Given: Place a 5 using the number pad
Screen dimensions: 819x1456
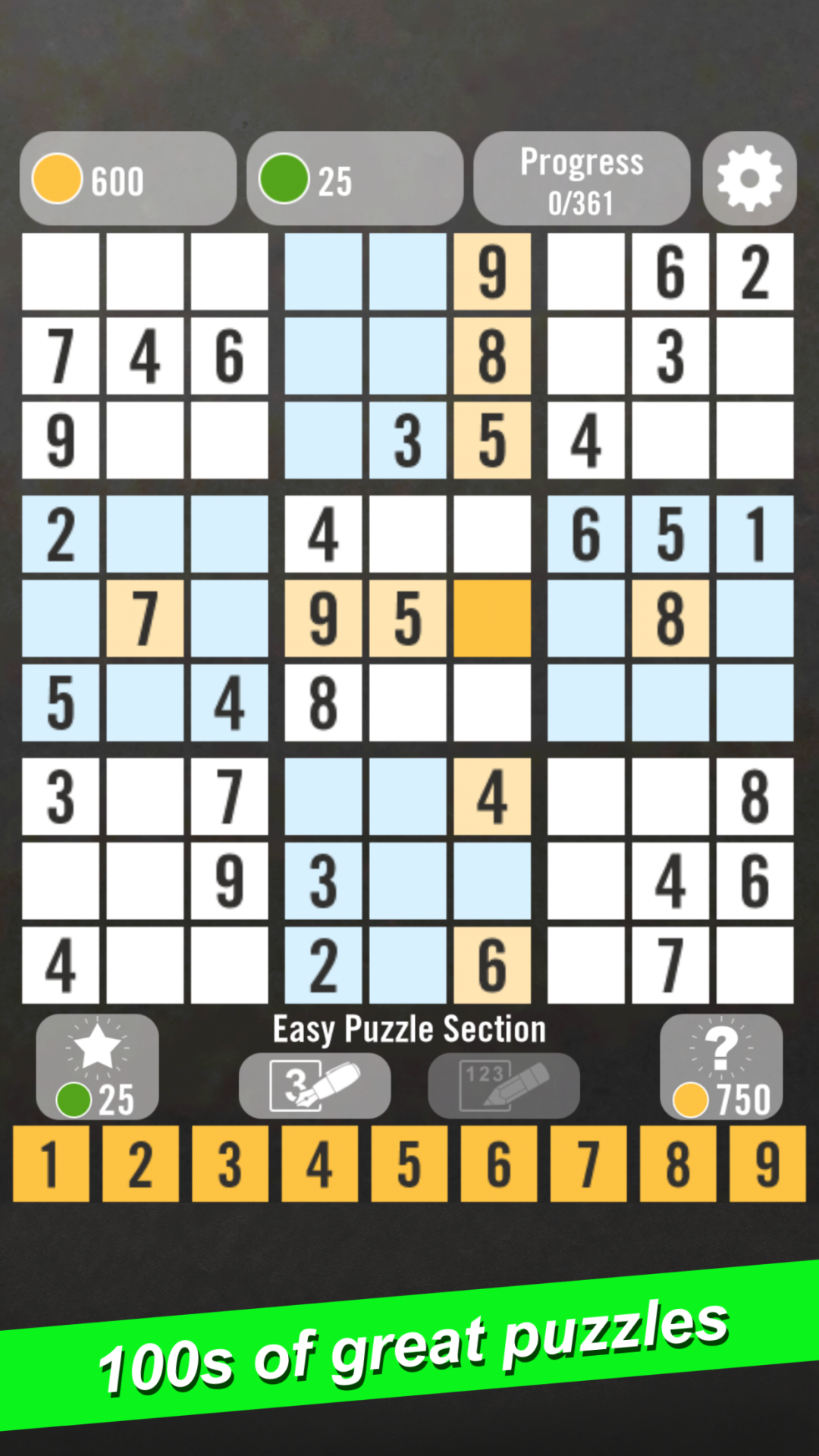Looking at the screenshot, I should [x=409, y=1163].
